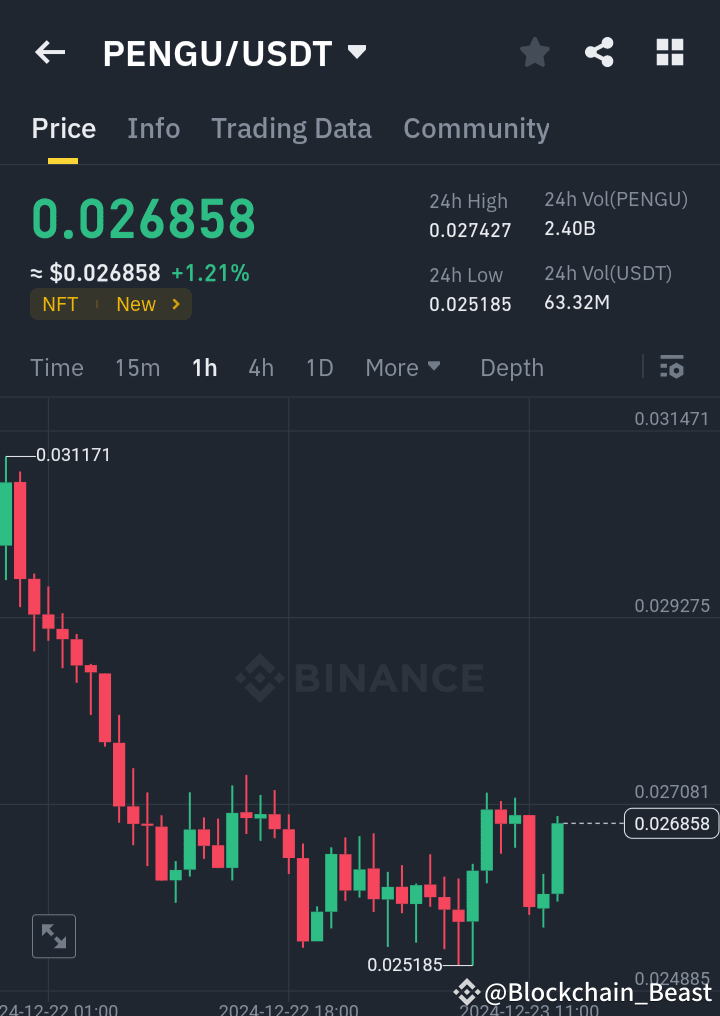Open the share options icon
This screenshot has width=720, height=1016.
599,52
